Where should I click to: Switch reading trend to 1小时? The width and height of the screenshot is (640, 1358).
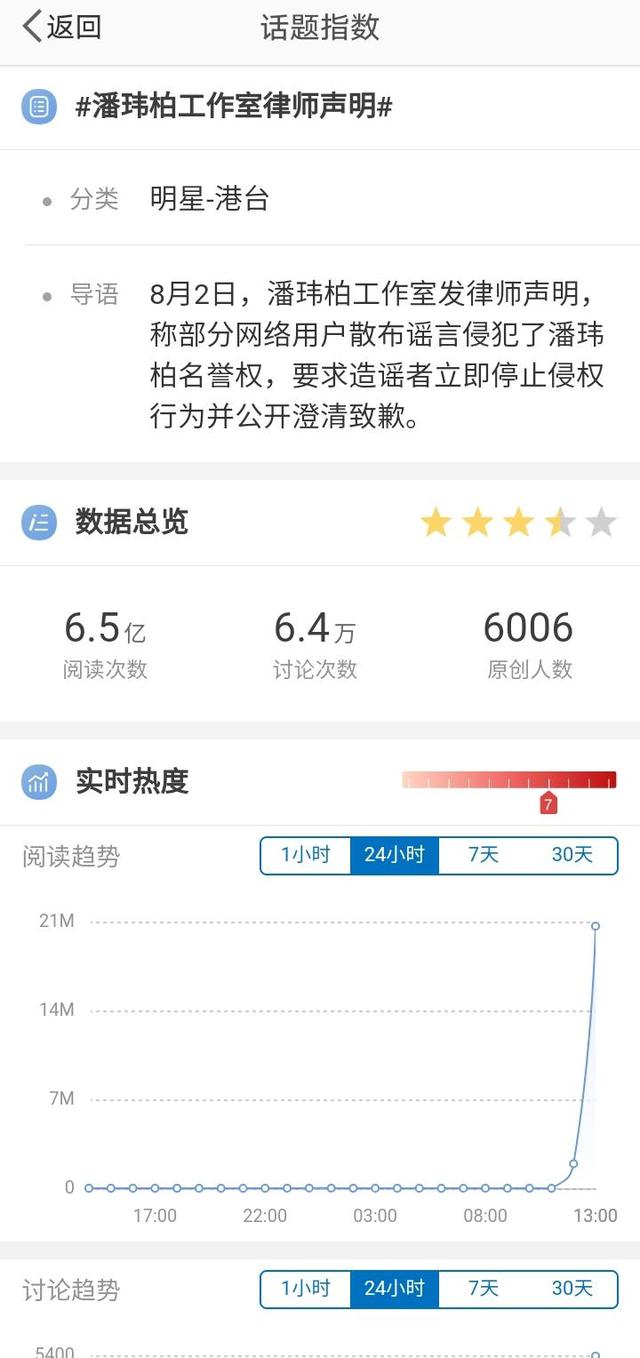coord(305,855)
